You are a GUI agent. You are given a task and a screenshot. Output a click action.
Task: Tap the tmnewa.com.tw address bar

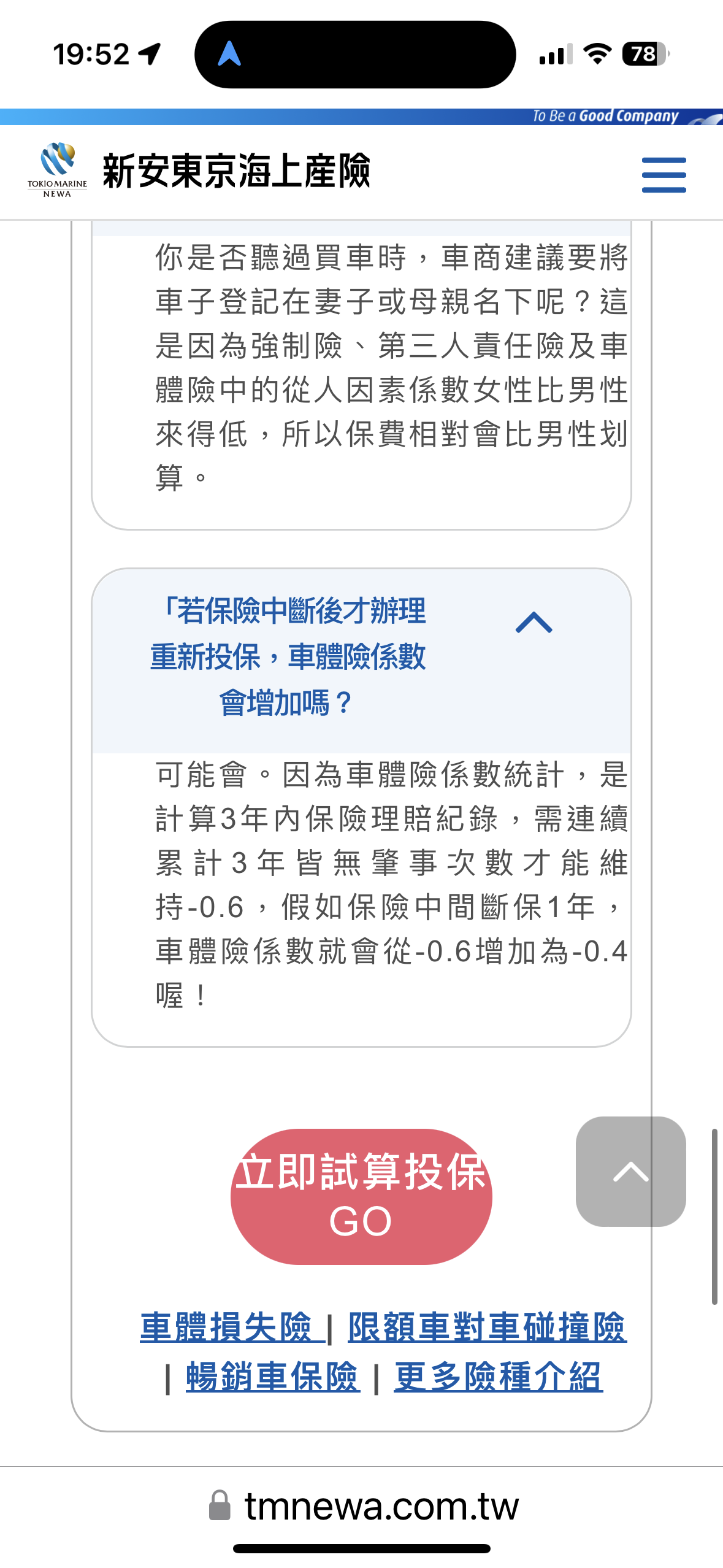click(363, 1506)
